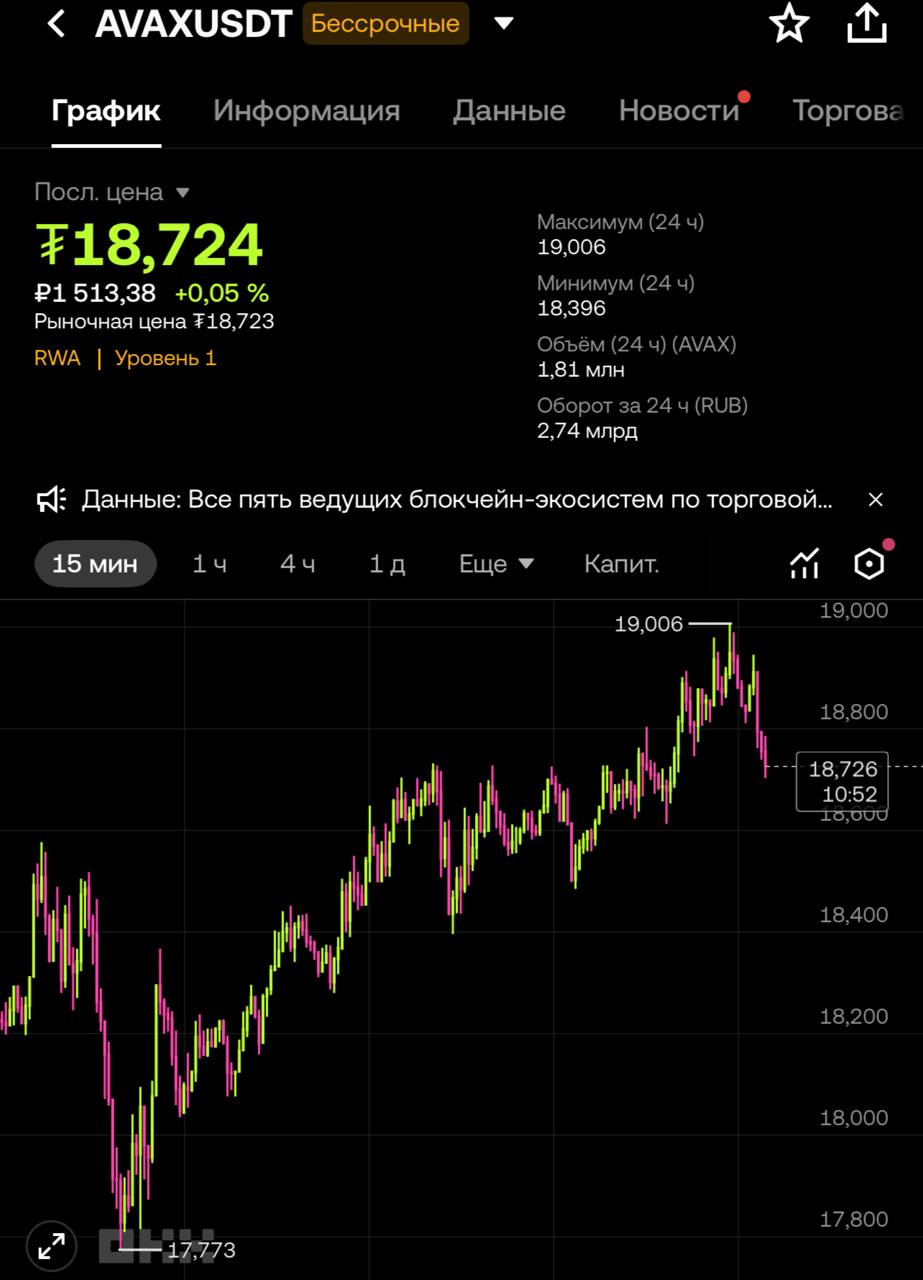Expand the Еще timeframe options

point(496,564)
